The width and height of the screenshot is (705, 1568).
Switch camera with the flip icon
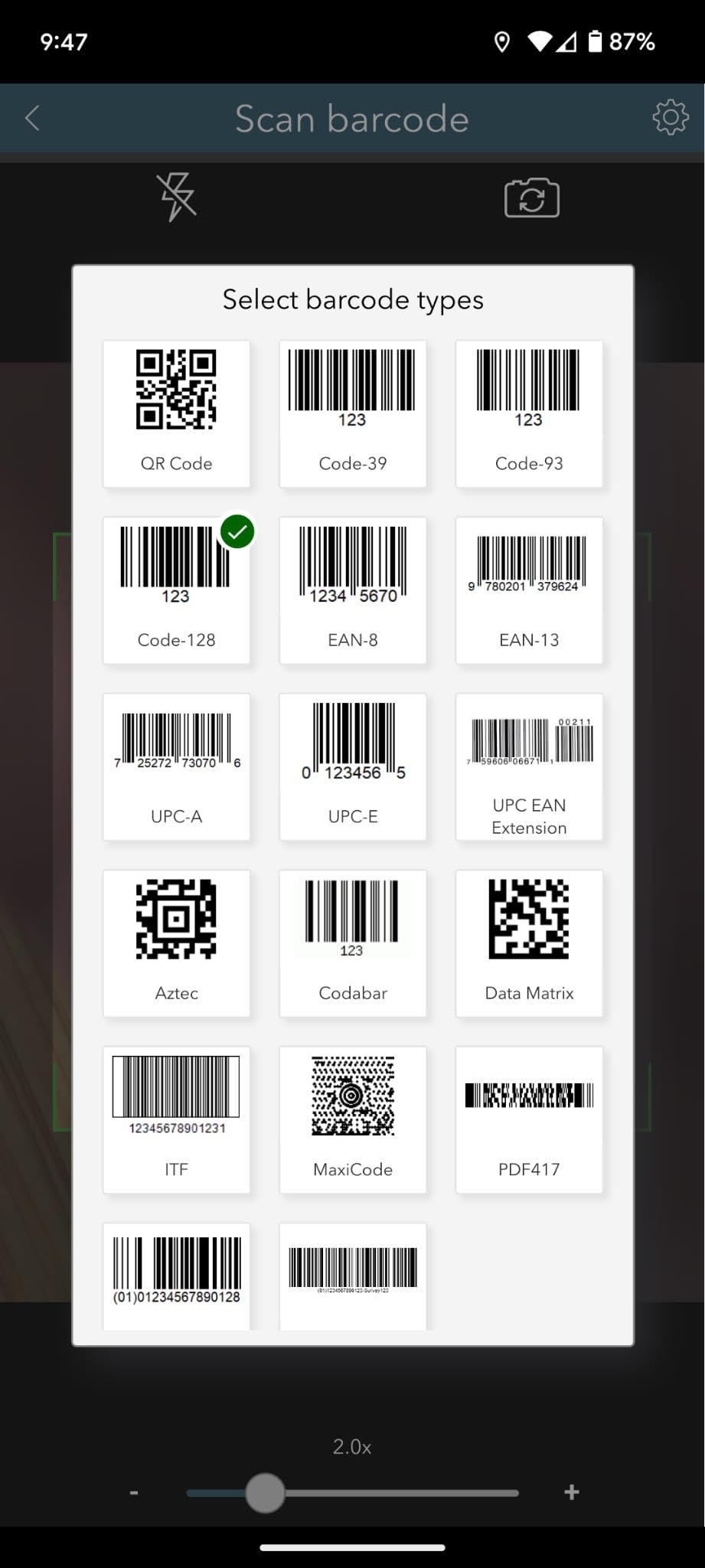pyautogui.click(x=531, y=199)
